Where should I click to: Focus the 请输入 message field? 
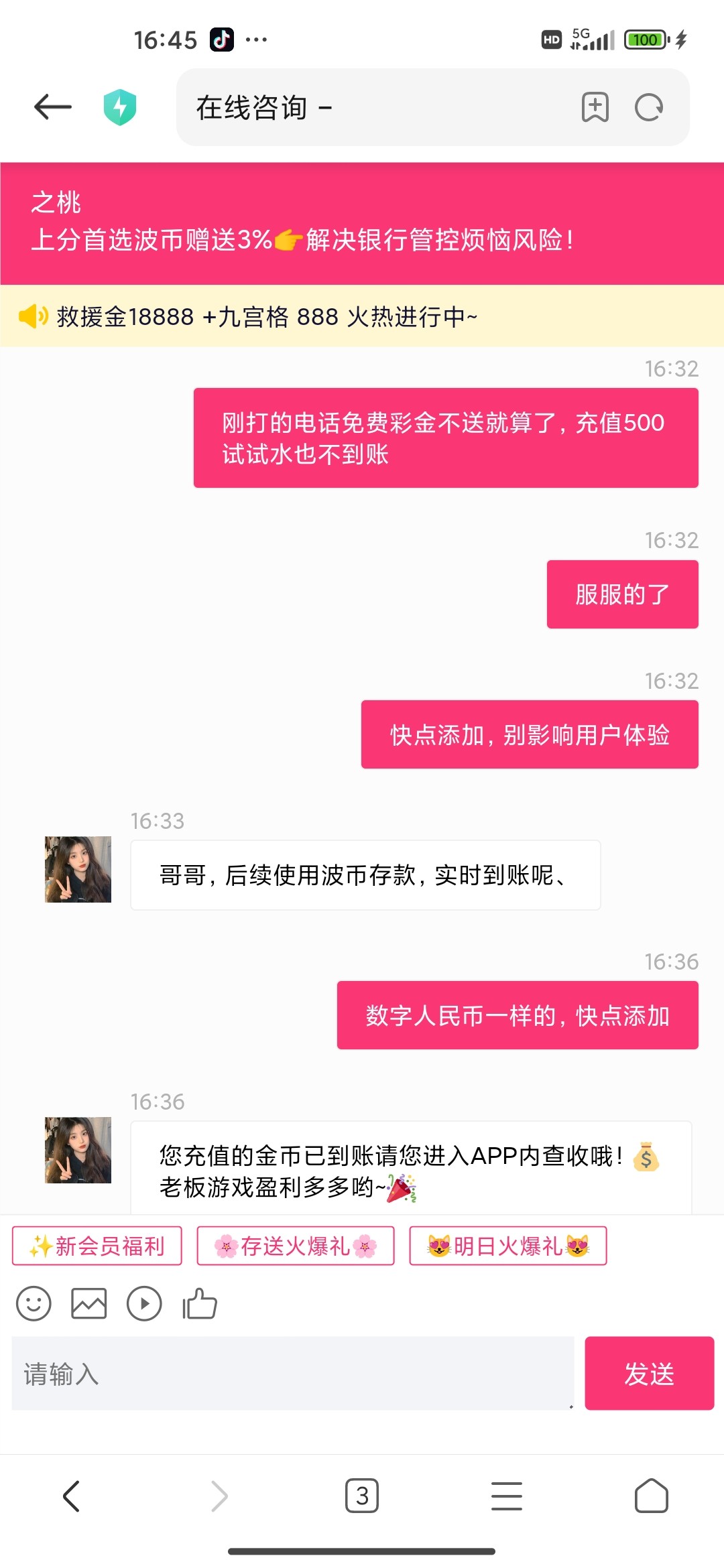[292, 1374]
